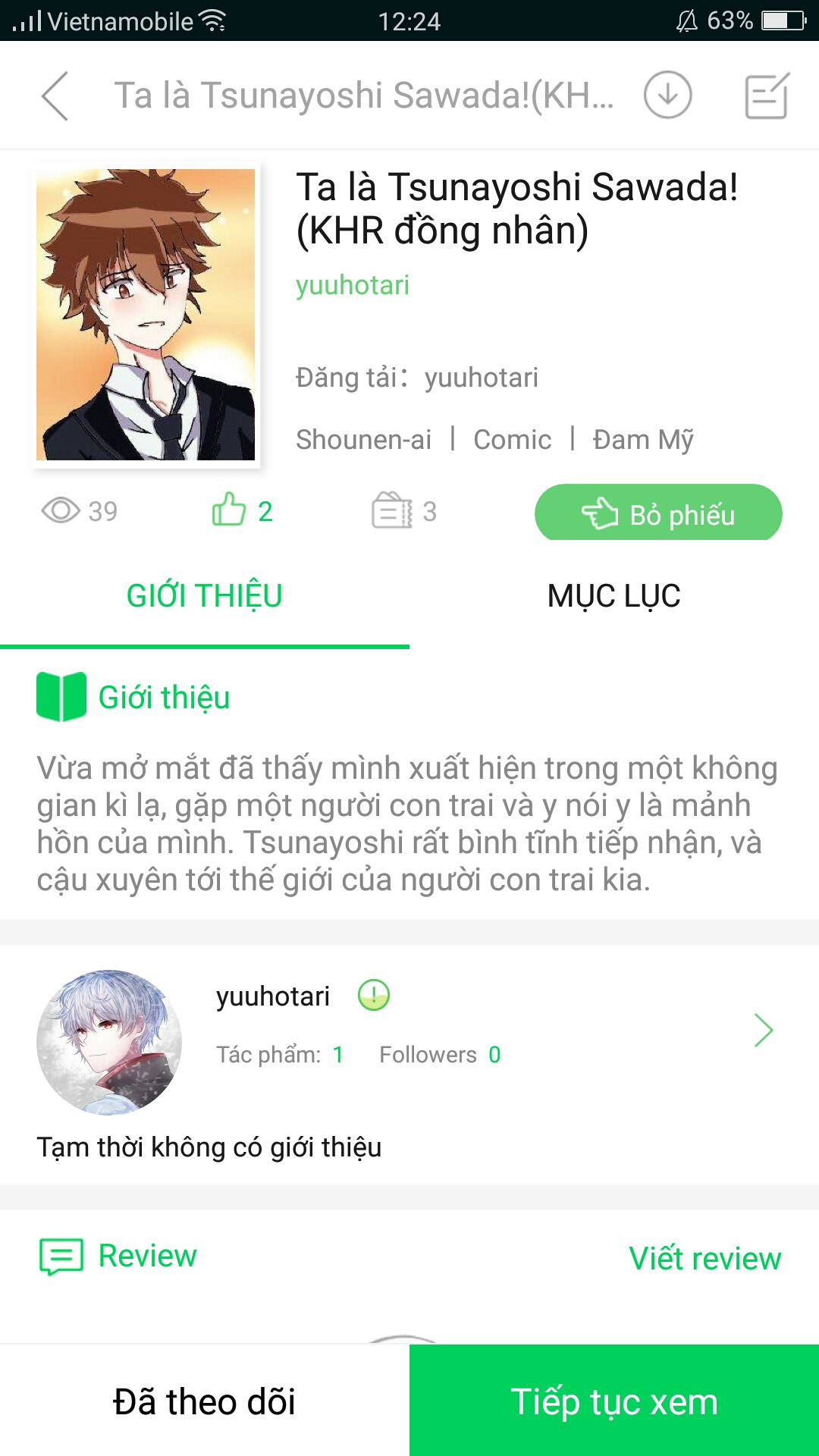Select the GIỚI THIỆU tab
Viewport: 819px width, 1456px height.
coord(205,596)
